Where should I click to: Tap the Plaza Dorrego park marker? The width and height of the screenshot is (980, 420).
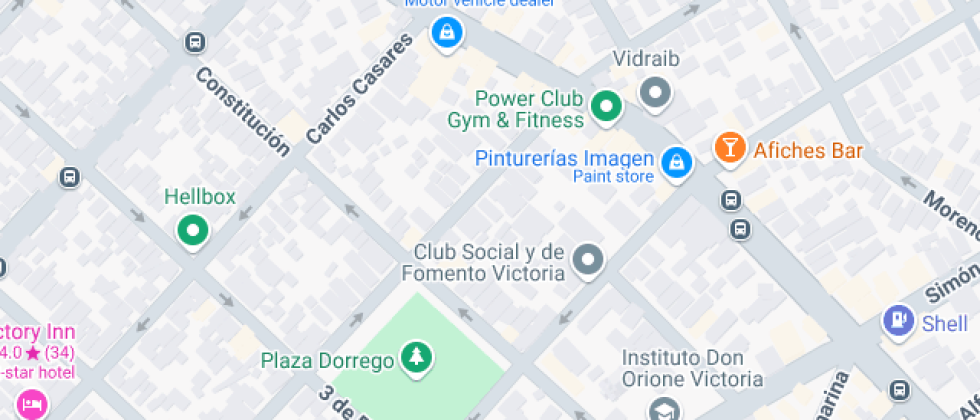click(415, 356)
